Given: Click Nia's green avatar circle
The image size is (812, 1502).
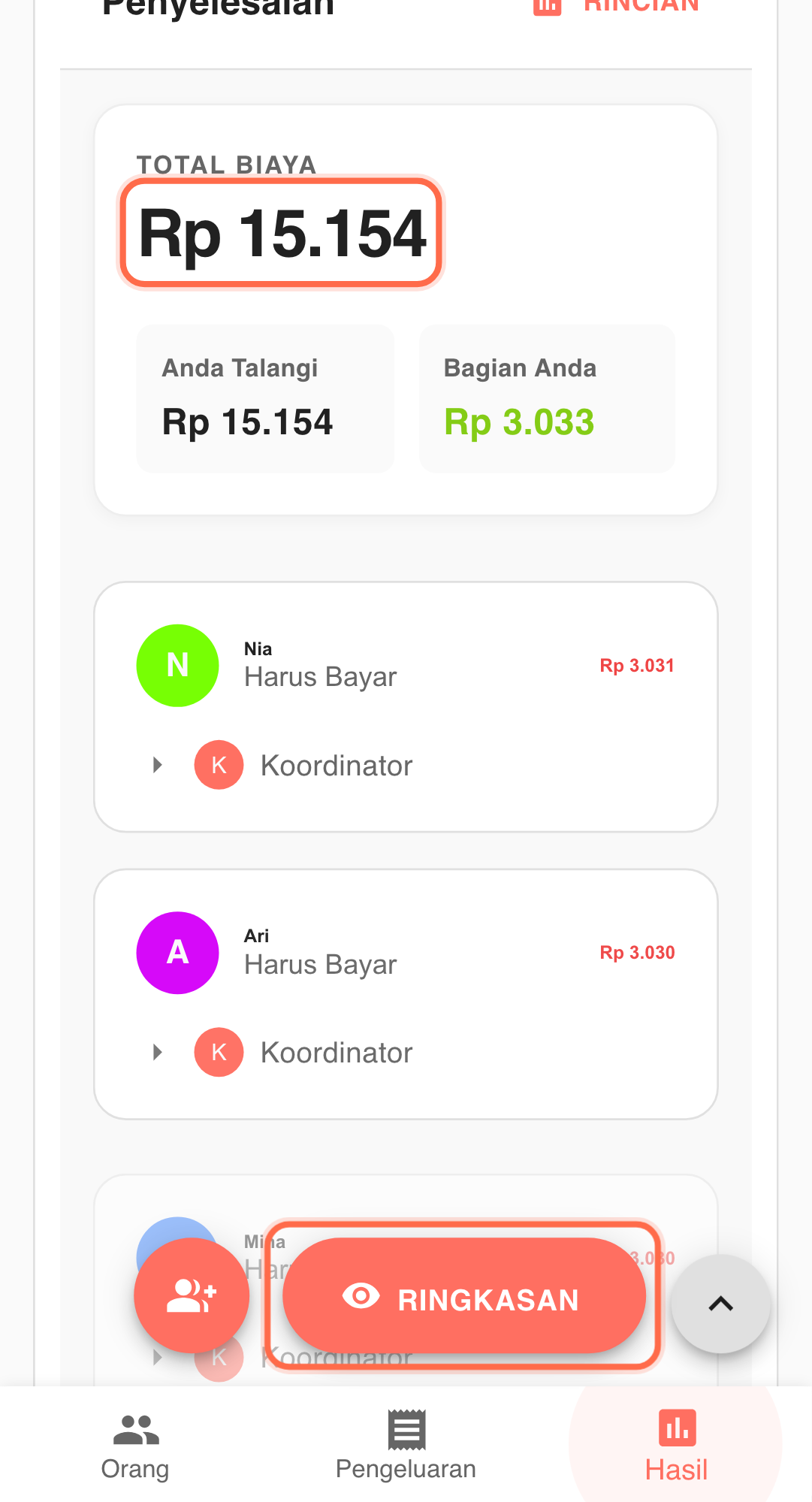Looking at the screenshot, I should tap(177, 665).
